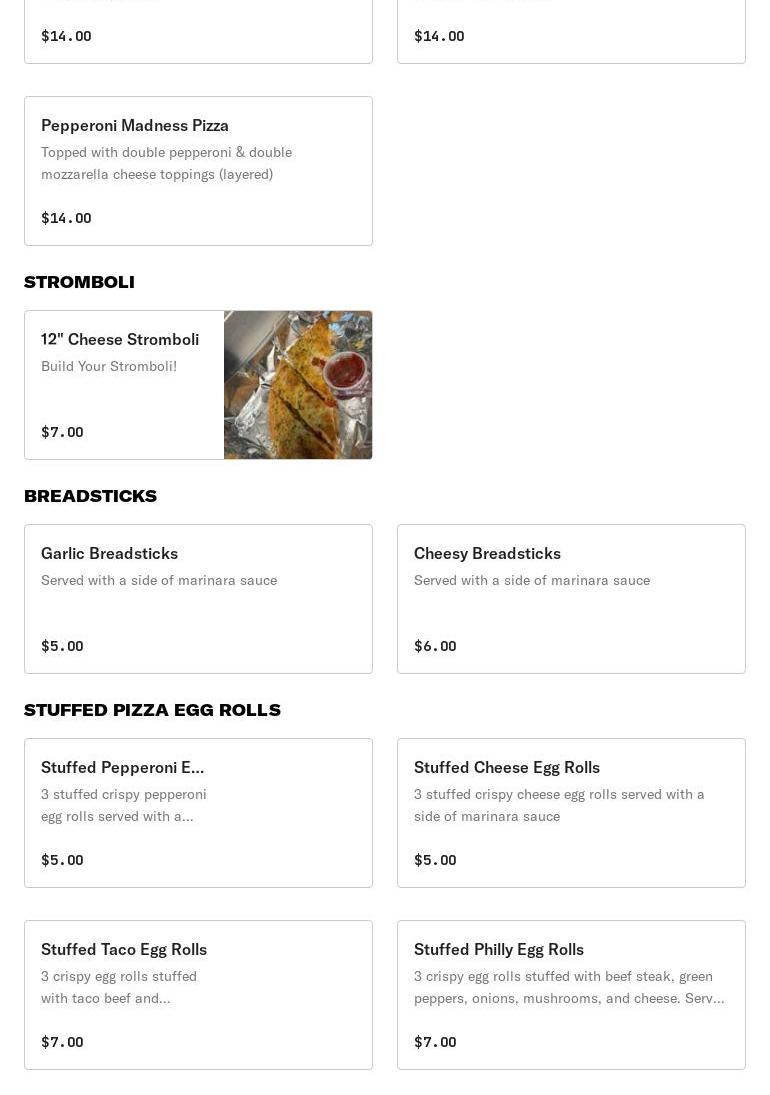Click the STUFFED PIZZA EGG ROLLS heading
Screen dimensions: 770x1095
point(152,710)
